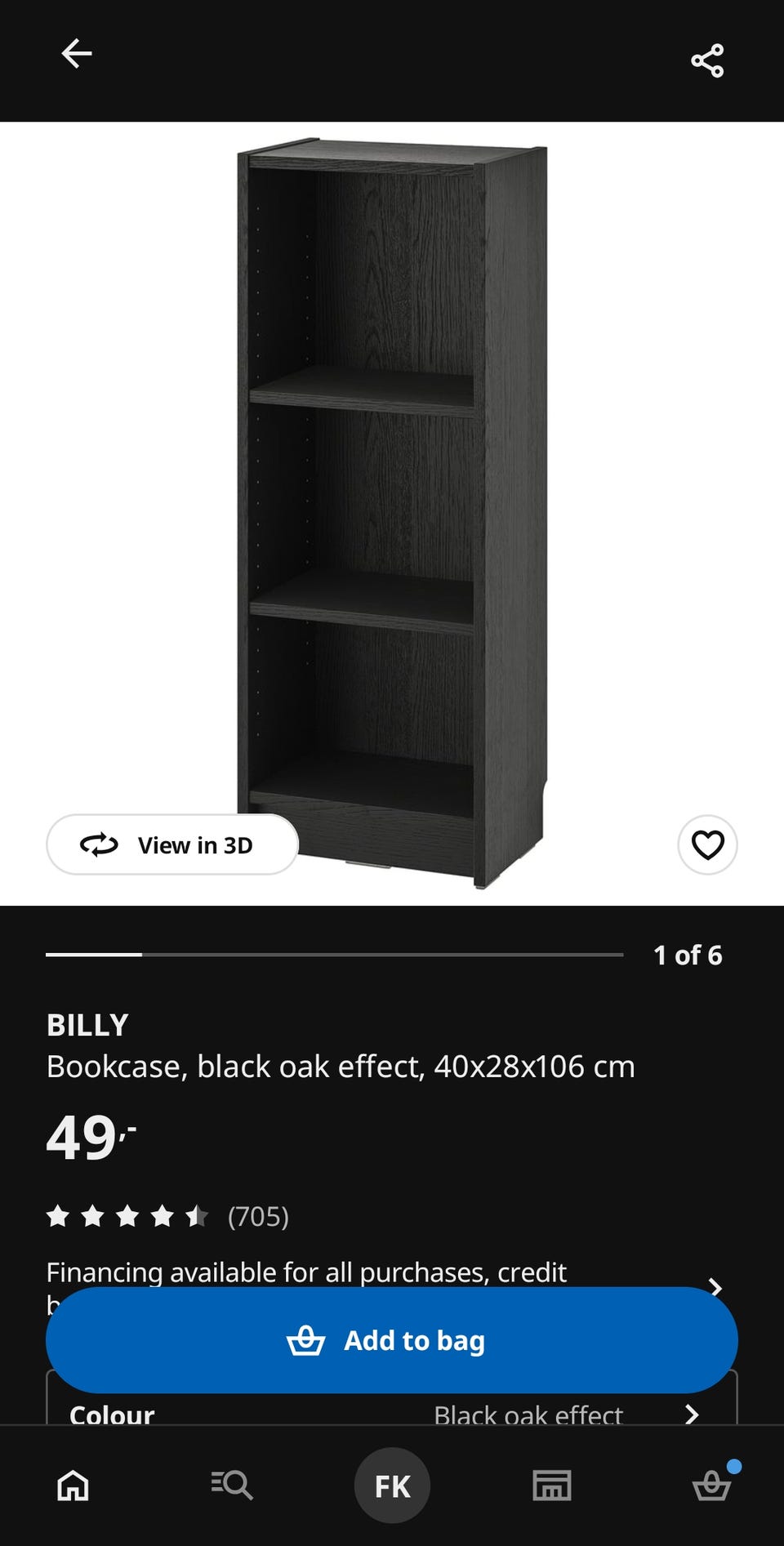Viewport: 784px width, 1546px height.
Task: Open the bookcase product image
Action: click(392, 514)
